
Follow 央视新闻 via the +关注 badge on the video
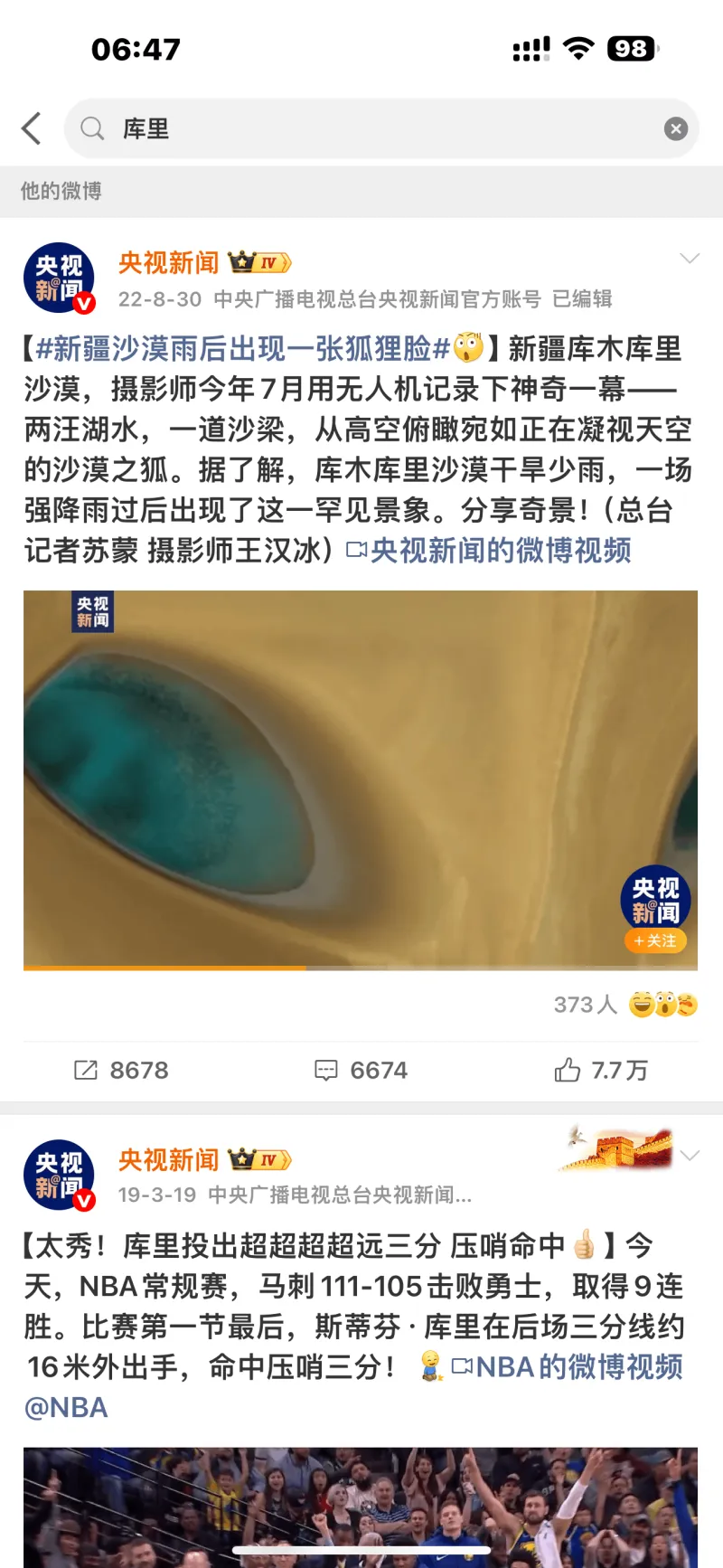pyautogui.click(x=655, y=941)
